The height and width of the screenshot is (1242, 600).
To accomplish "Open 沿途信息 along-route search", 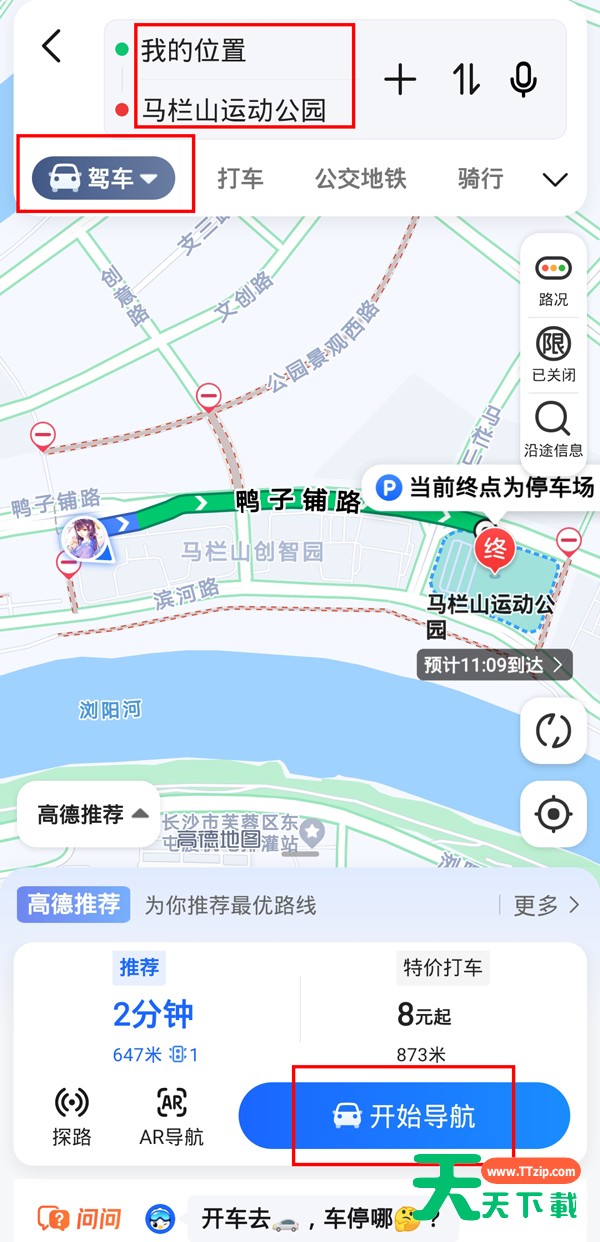I will 553,429.
